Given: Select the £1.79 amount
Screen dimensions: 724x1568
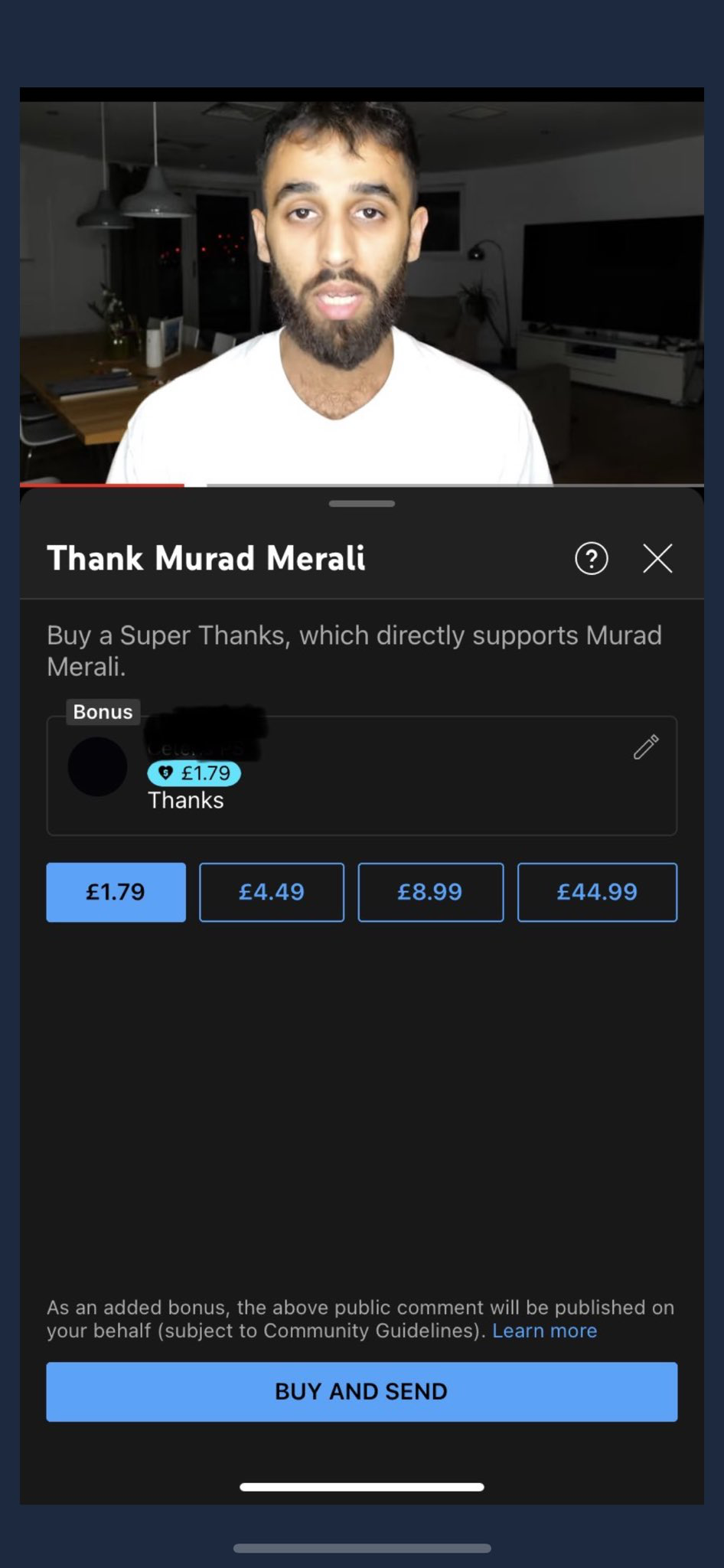Looking at the screenshot, I should pos(116,892).
